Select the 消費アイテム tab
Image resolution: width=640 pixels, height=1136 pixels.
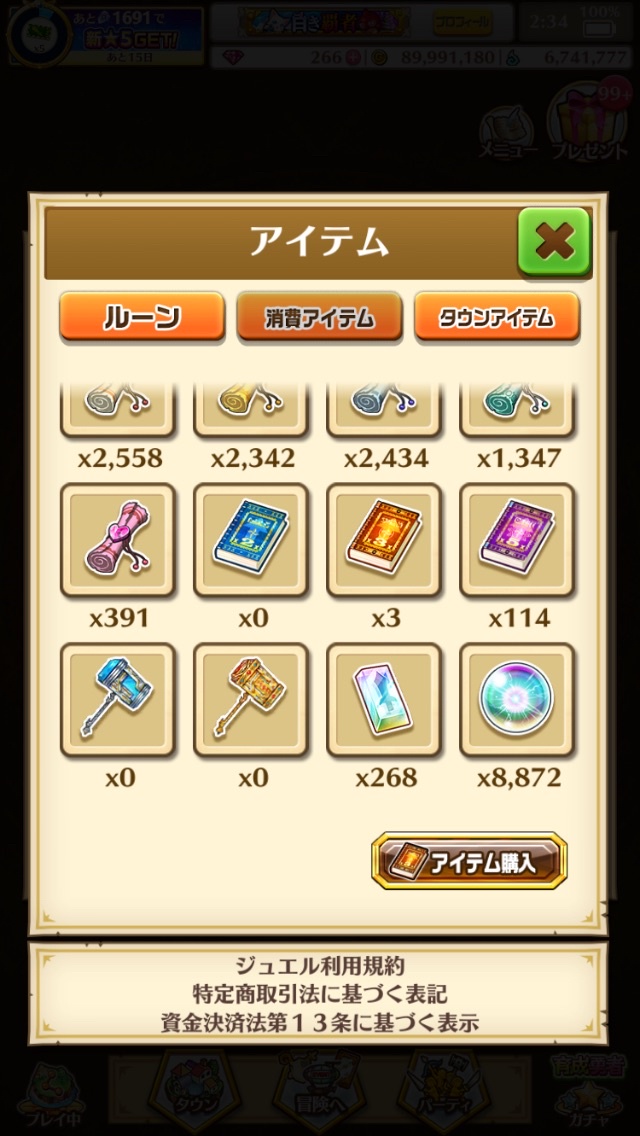click(319, 316)
